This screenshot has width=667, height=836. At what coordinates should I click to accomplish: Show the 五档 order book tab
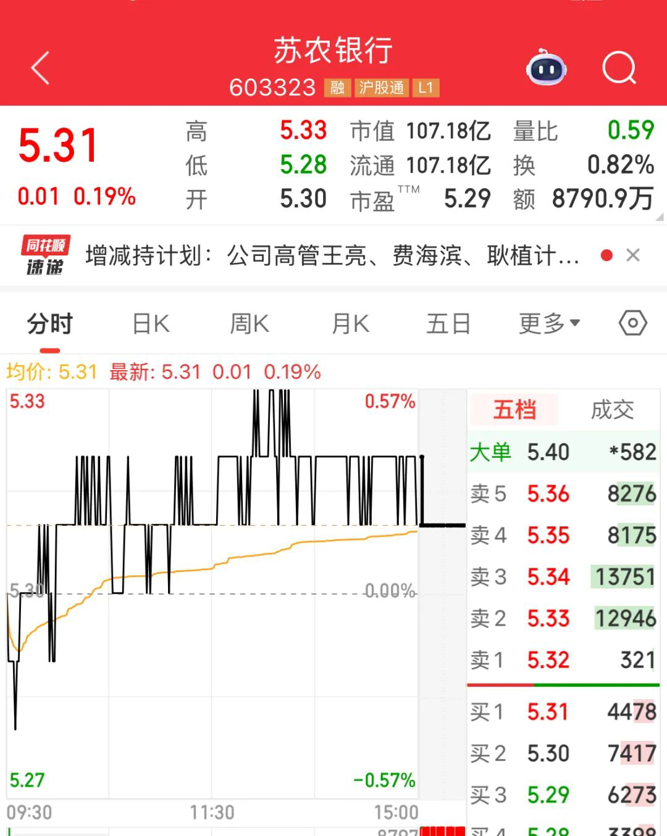pyautogui.click(x=515, y=409)
